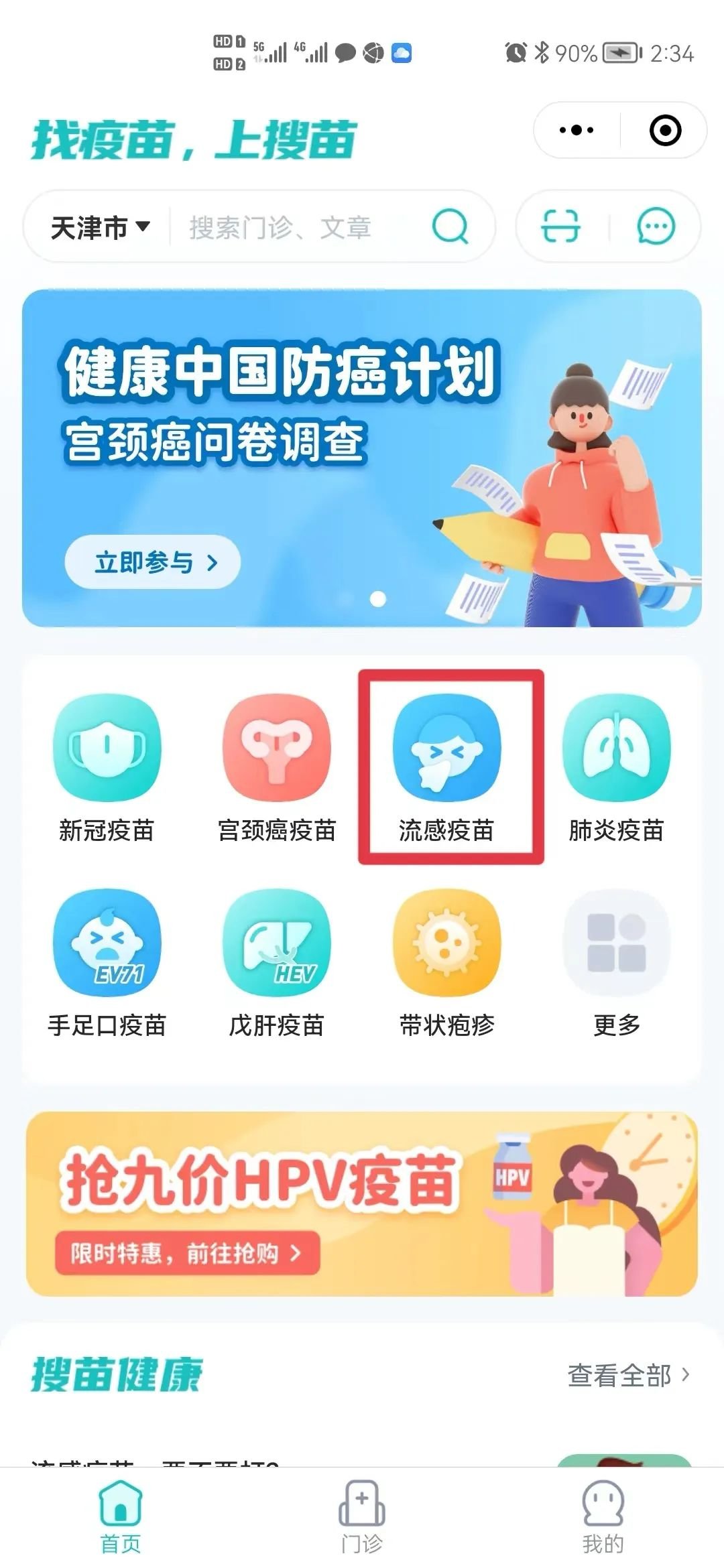This screenshot has width=724, height=1568.
Task: Switch to the 门诊 tab
Action: 362,1516
